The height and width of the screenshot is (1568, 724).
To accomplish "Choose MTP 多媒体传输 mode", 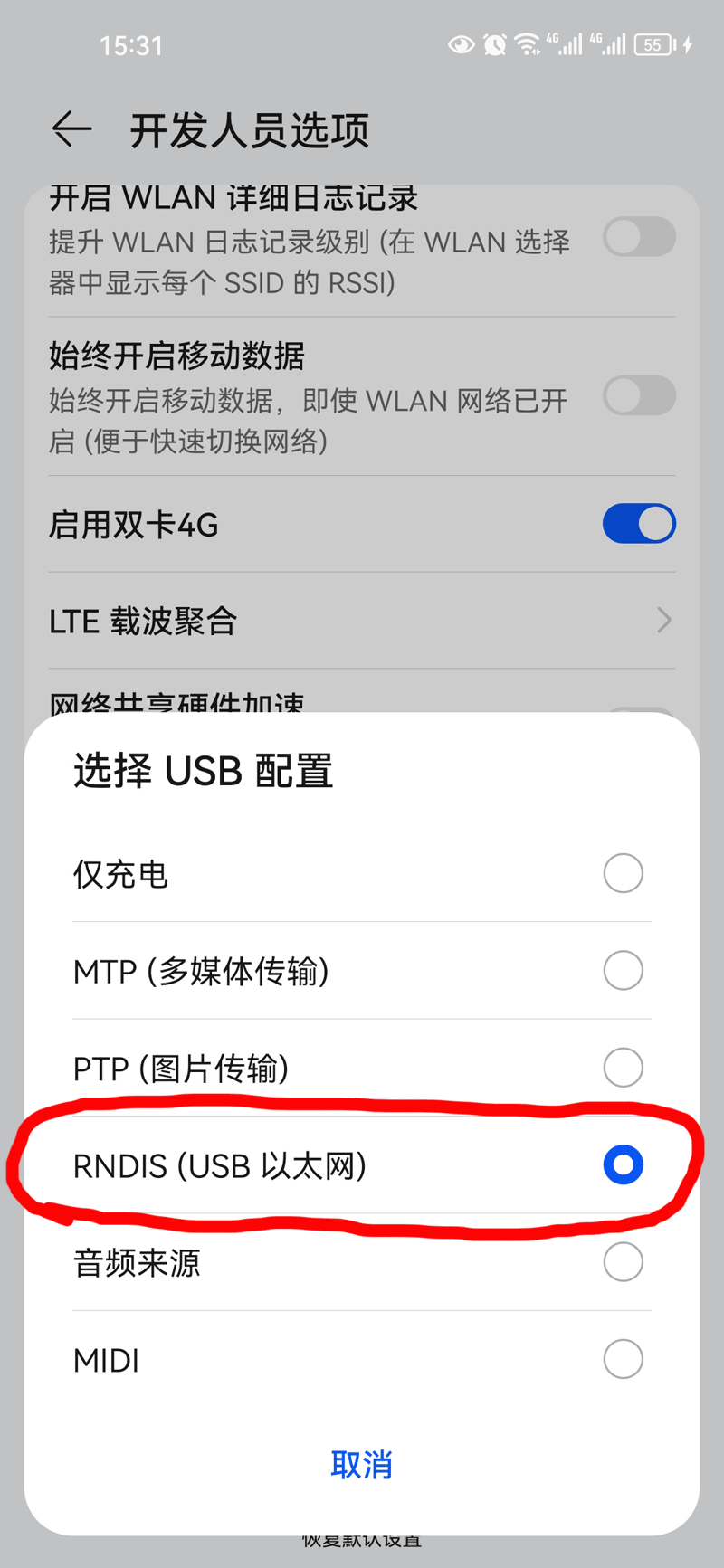I will coord(623,970).
